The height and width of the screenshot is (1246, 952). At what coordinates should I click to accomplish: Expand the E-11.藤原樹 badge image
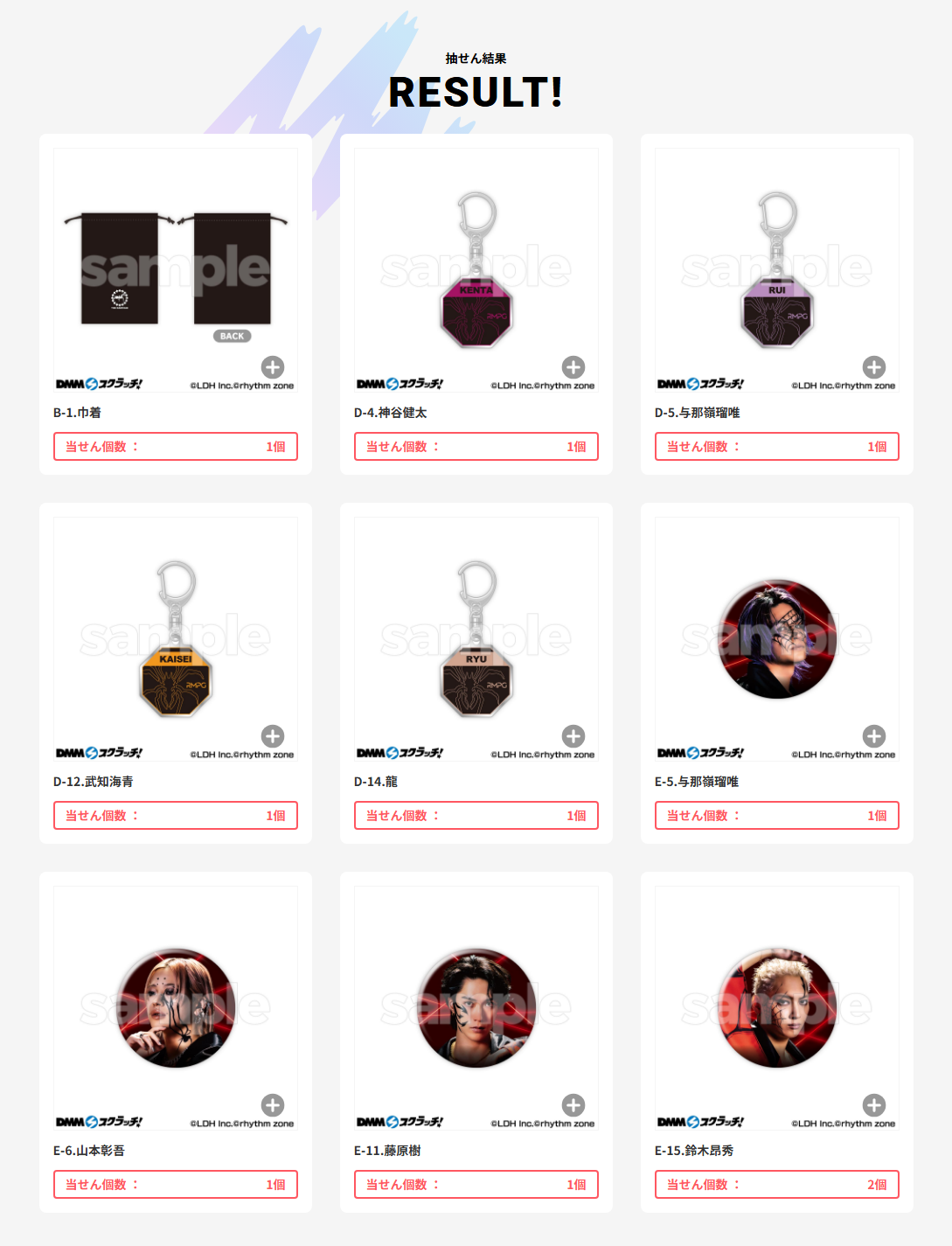(573, 1105)
